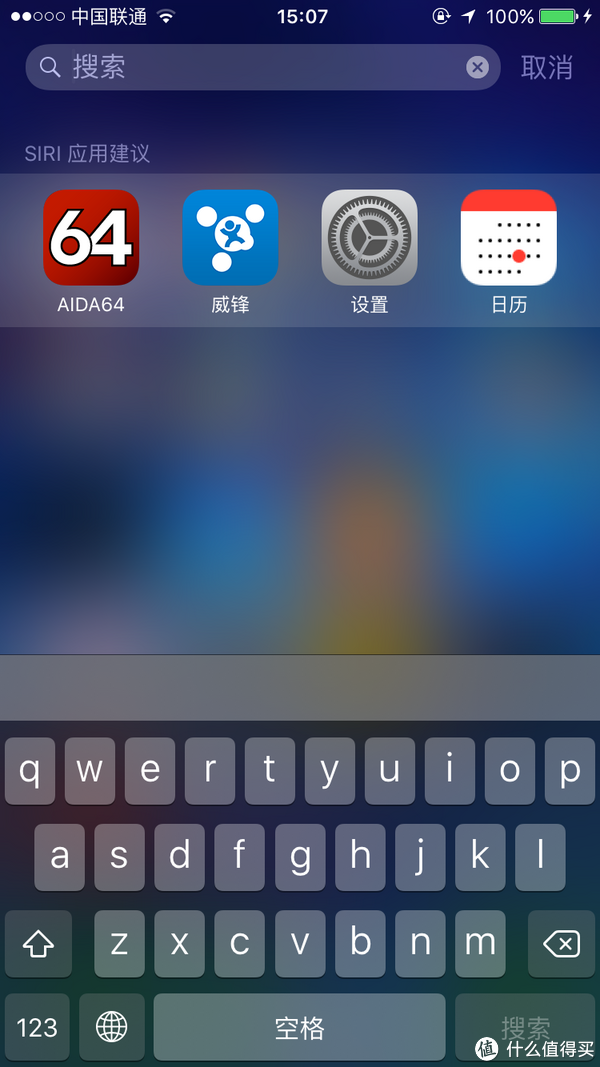The height and width of the screenshot is (1067, 600).
Task: Tap the 空格 space bar
Action: click(299, 1027)
